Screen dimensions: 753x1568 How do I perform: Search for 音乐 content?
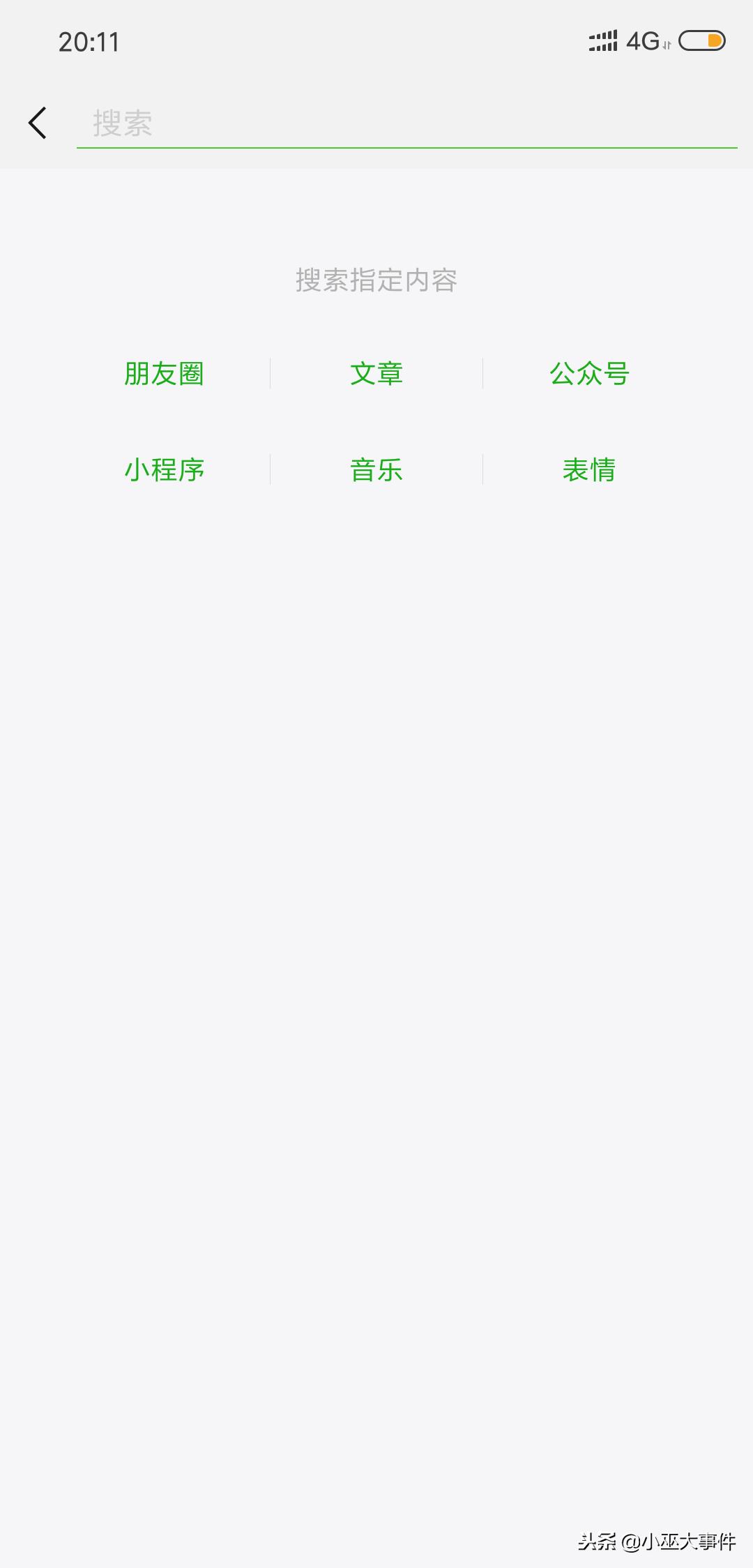click(376, 470)
